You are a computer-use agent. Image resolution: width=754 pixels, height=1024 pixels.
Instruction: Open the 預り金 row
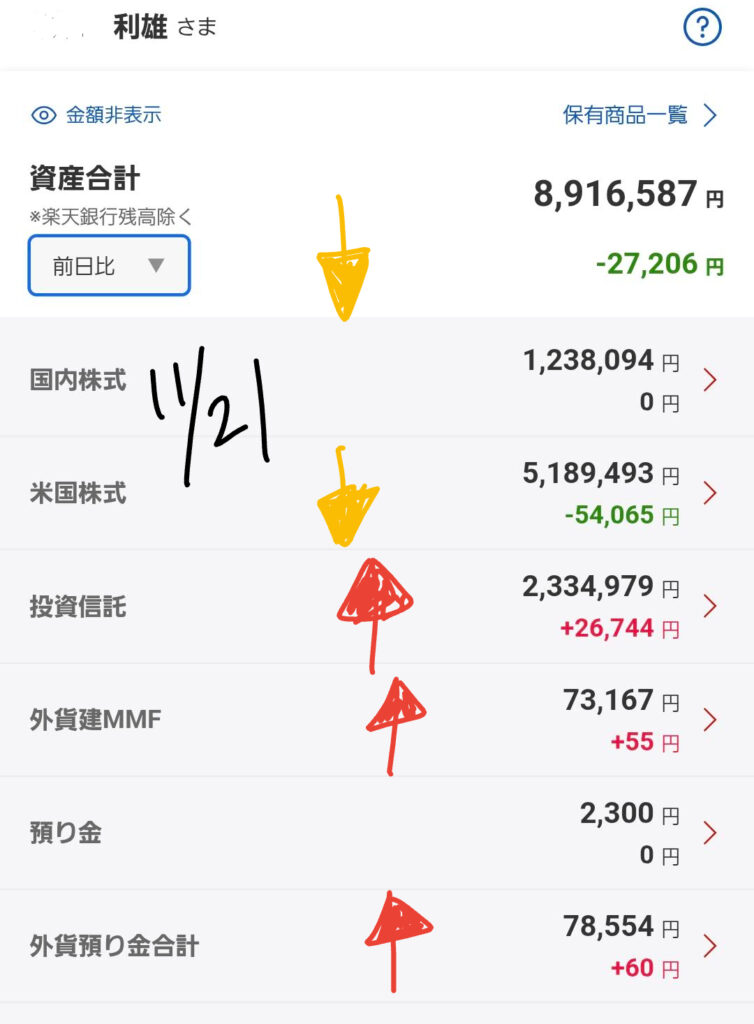pyautogui.click(x=376, y=832)
